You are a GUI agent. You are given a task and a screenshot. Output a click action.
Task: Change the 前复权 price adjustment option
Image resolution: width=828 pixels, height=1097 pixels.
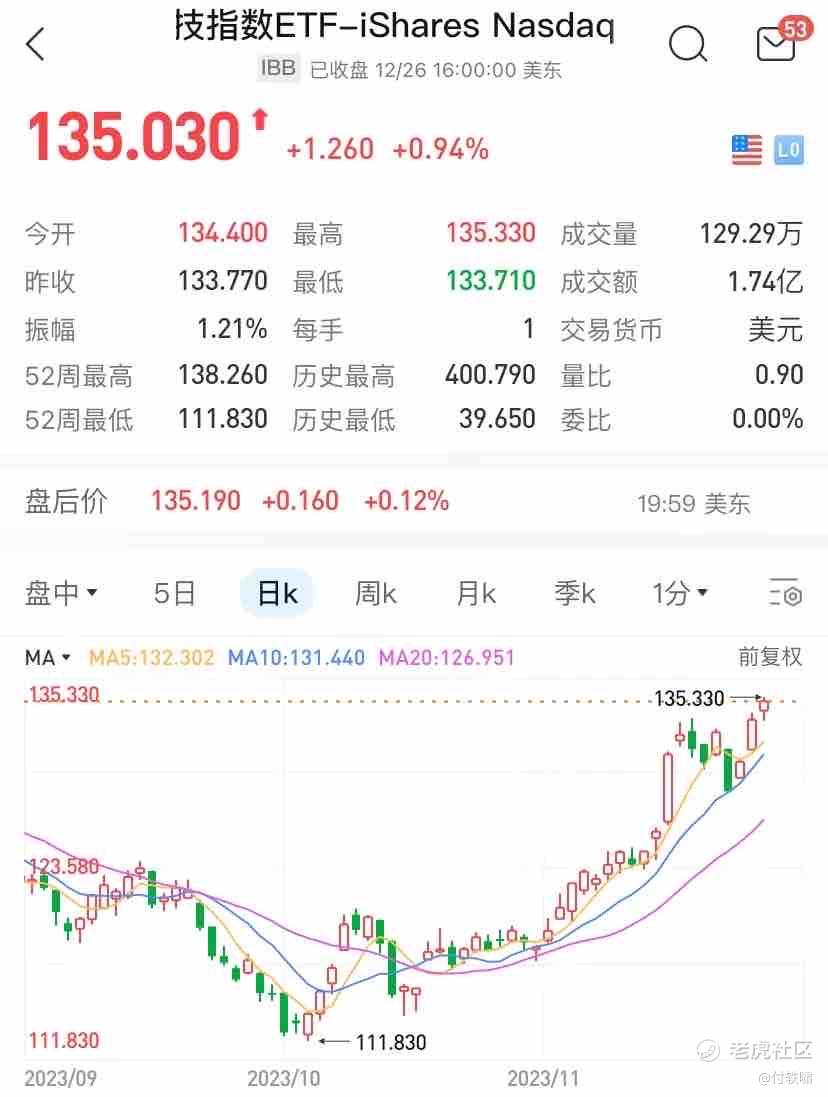pos(770,657)
